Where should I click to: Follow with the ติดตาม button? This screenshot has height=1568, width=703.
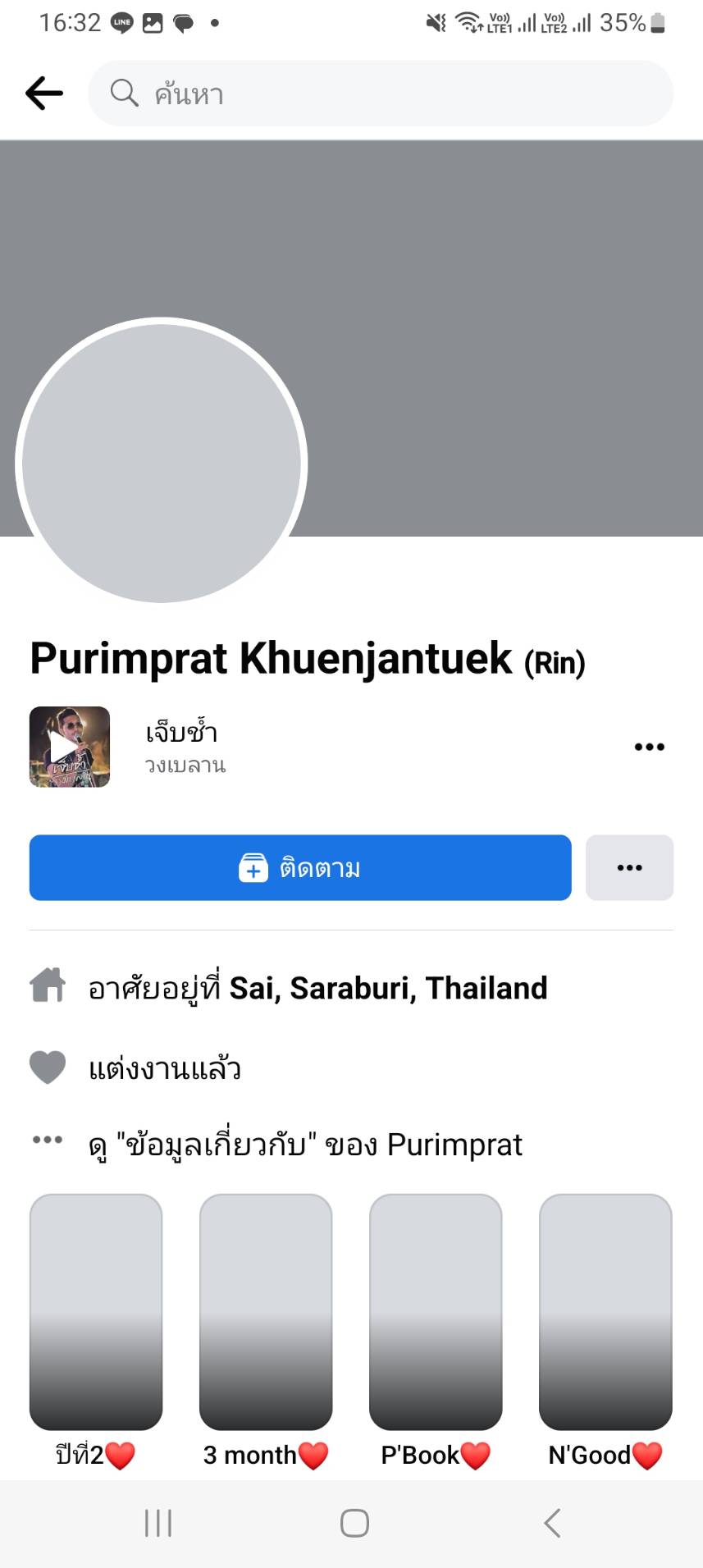(x=300, y=867)
